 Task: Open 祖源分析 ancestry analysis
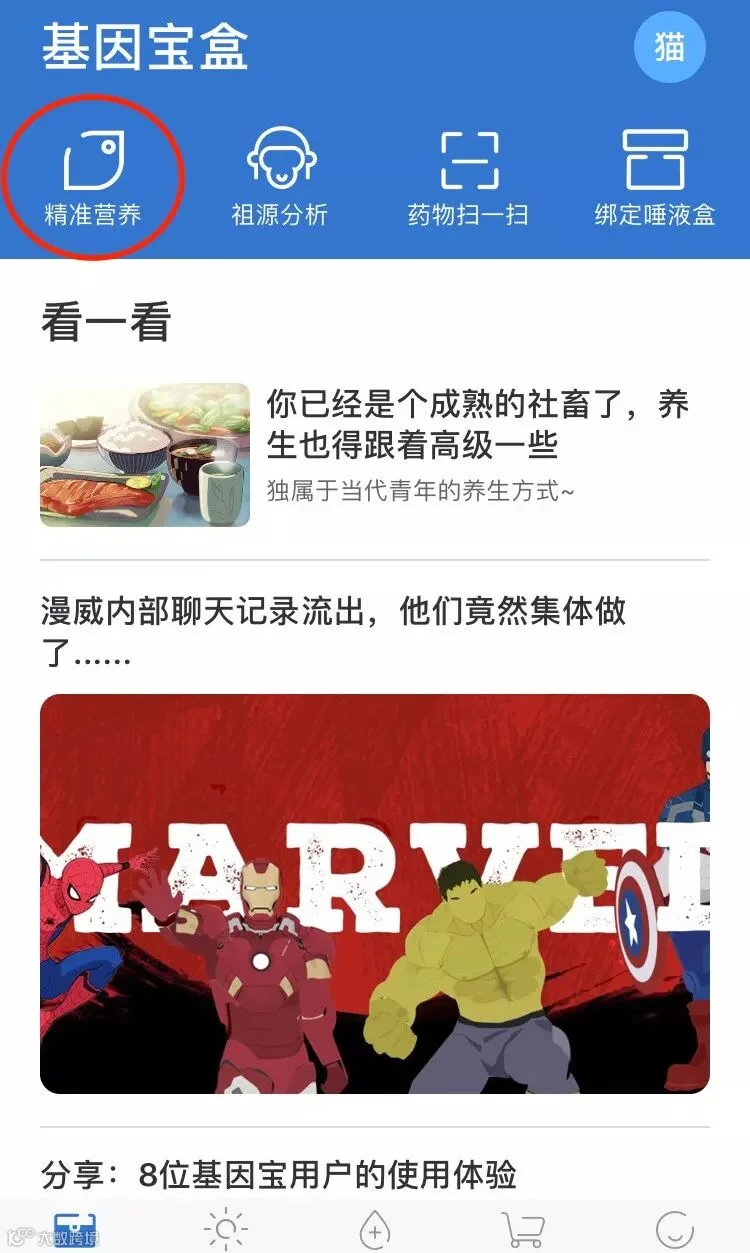[x=280, y=178]
